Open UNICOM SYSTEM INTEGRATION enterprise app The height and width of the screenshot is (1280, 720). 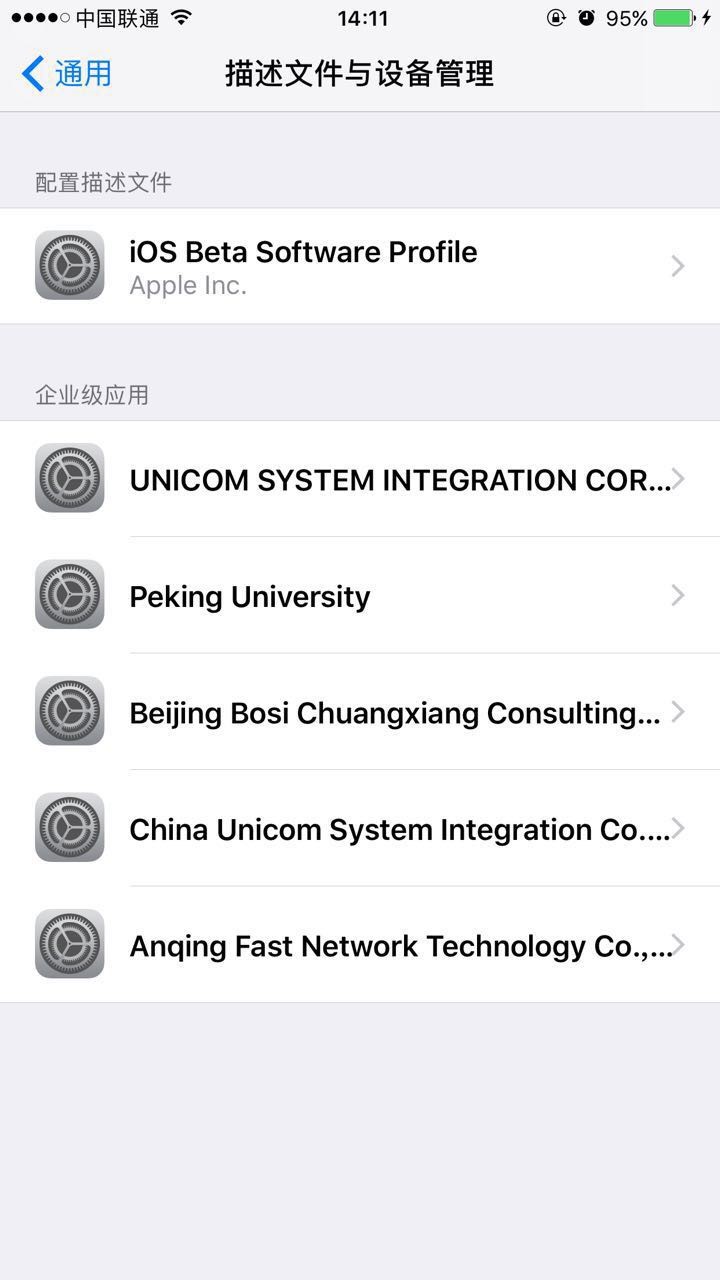pyautogui.click(x=360, y=479)
